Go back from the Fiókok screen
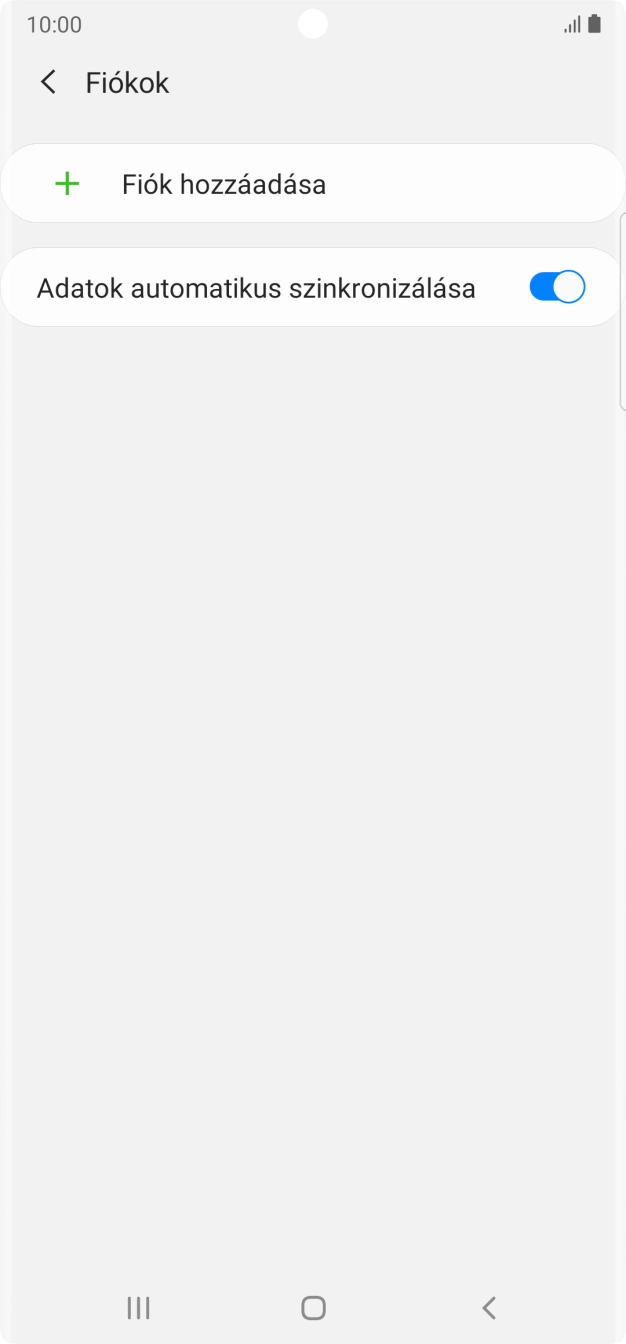 (48, 82)
